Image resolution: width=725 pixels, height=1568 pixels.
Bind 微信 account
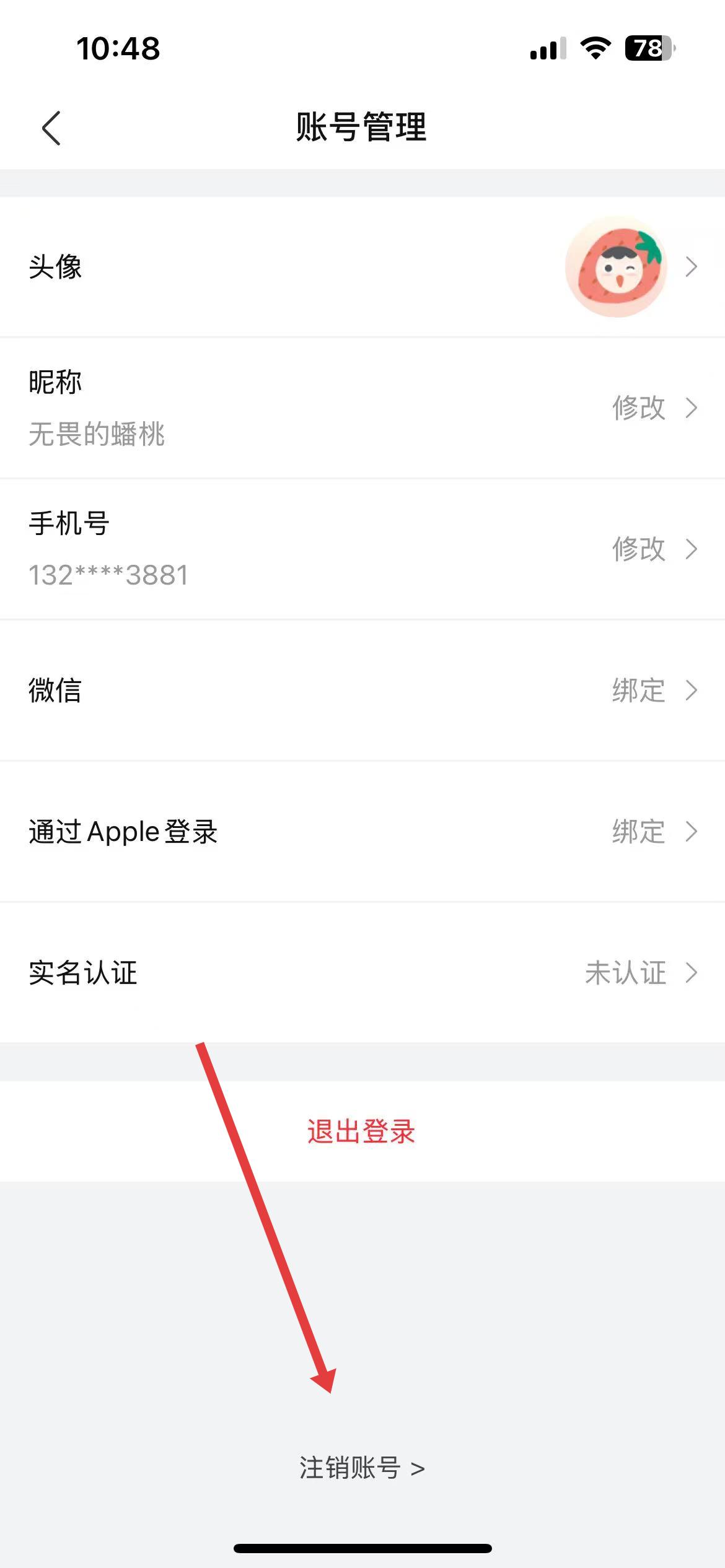653,690
